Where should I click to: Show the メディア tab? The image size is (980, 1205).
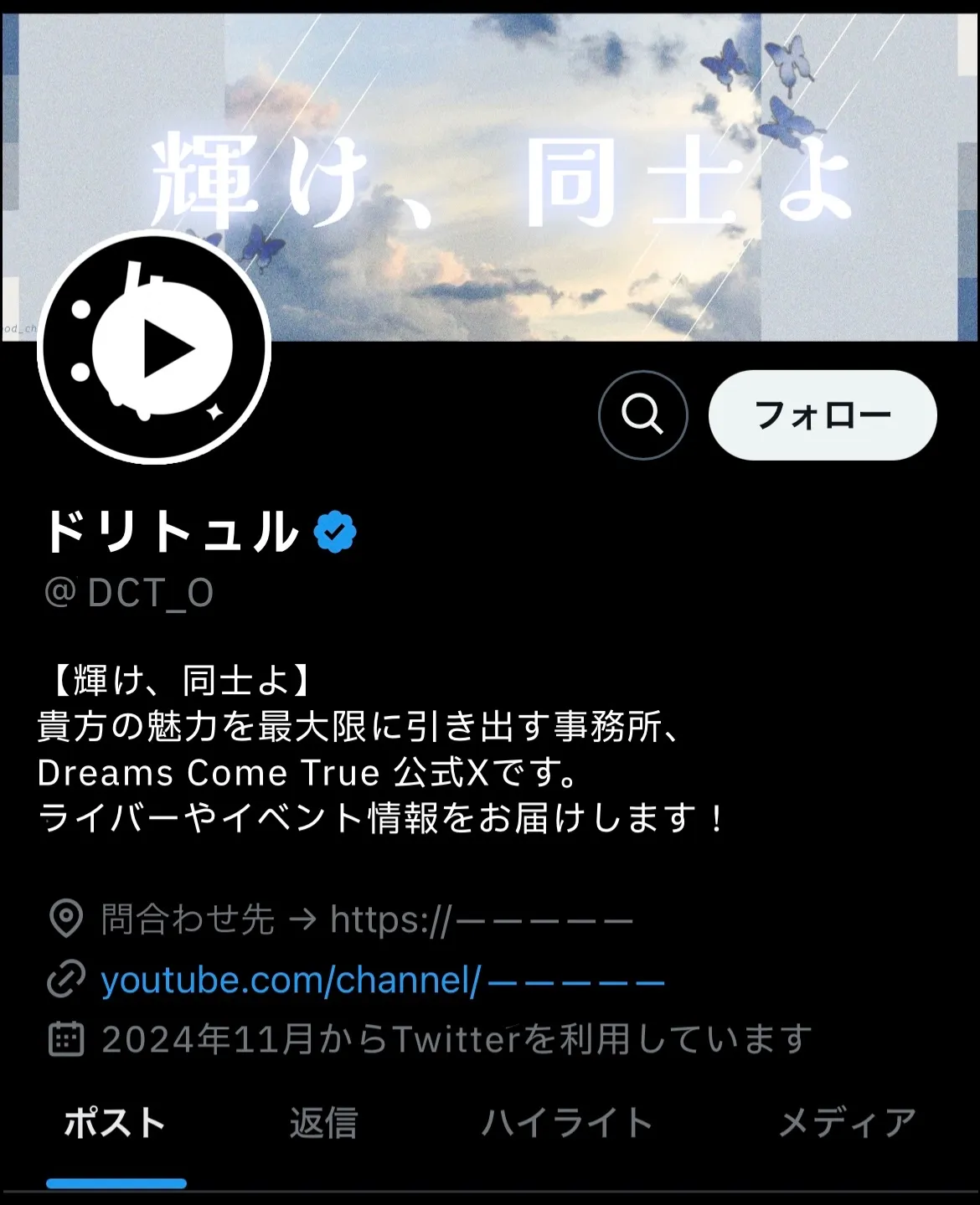847,1123
